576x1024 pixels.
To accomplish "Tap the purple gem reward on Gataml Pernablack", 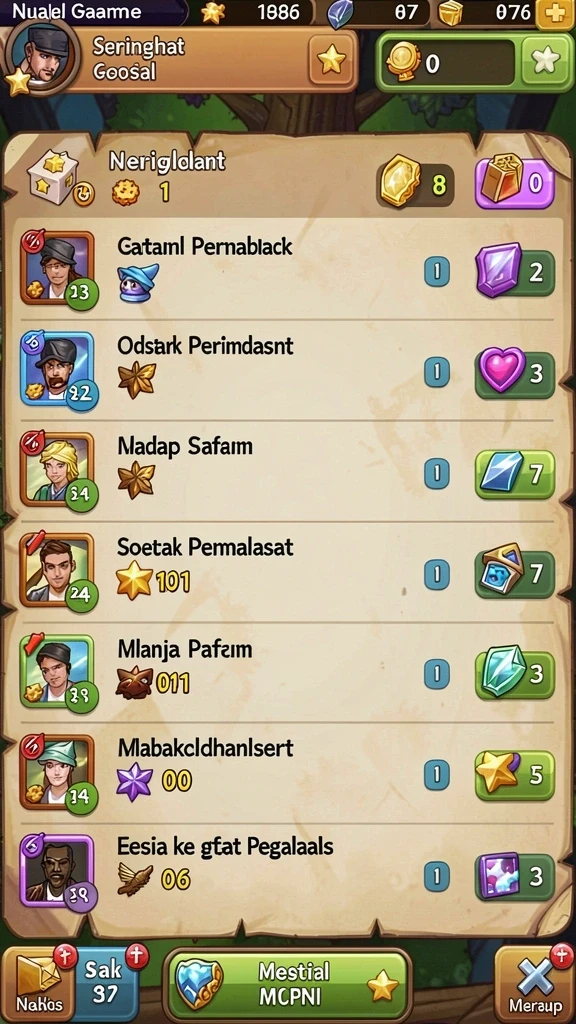I will pyautogui.click(x=515, y=270).
